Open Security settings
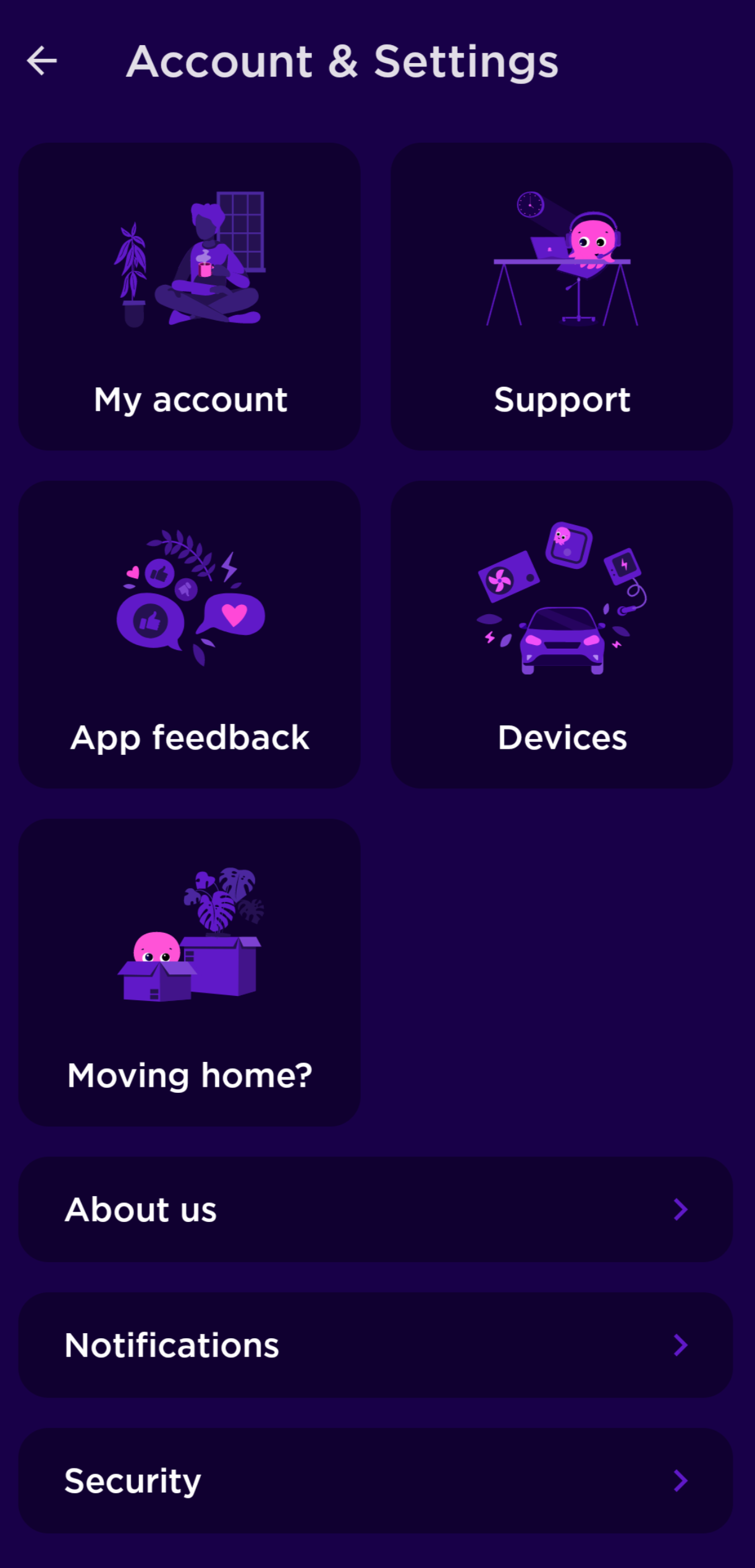 coord(376,1480)
